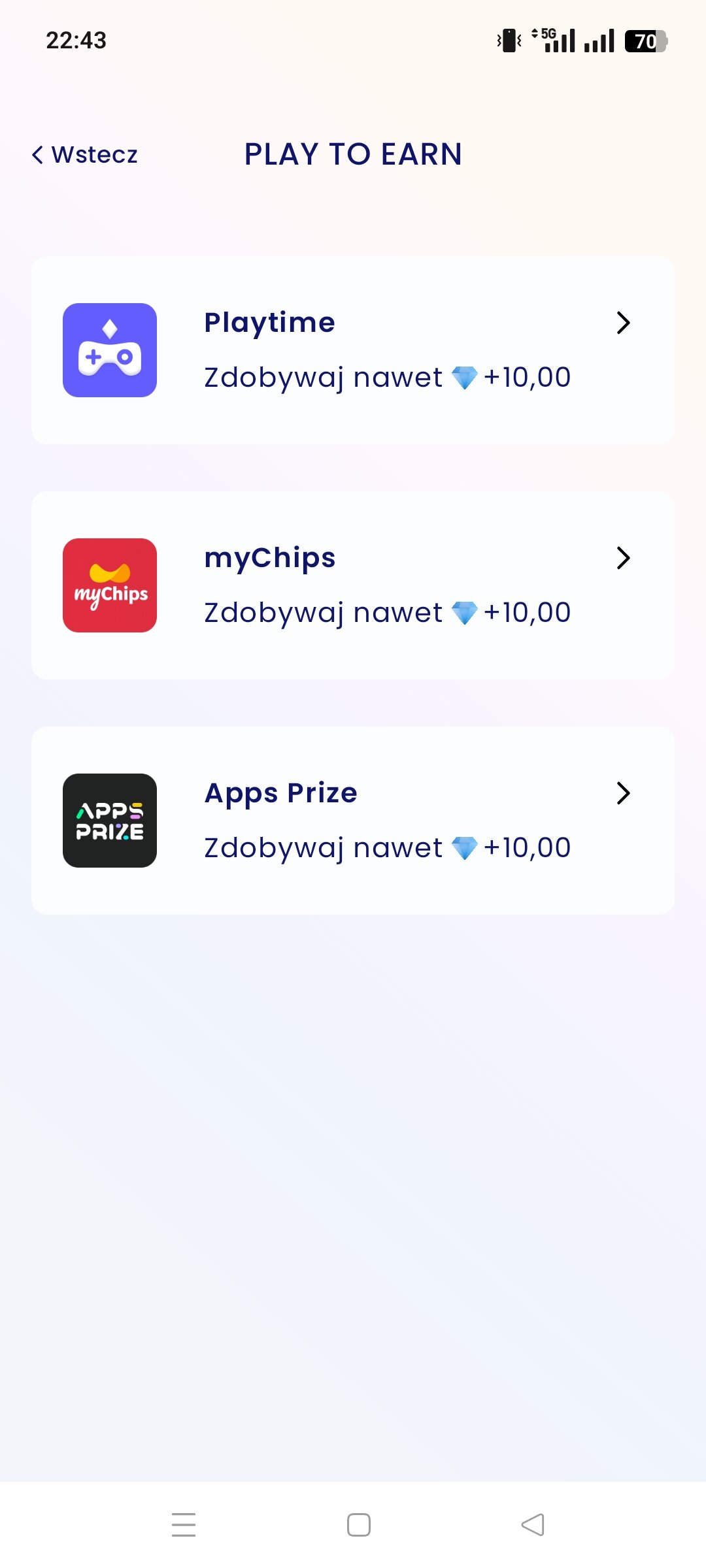
Task: Tap the system home button
Action: (359, 1525)
